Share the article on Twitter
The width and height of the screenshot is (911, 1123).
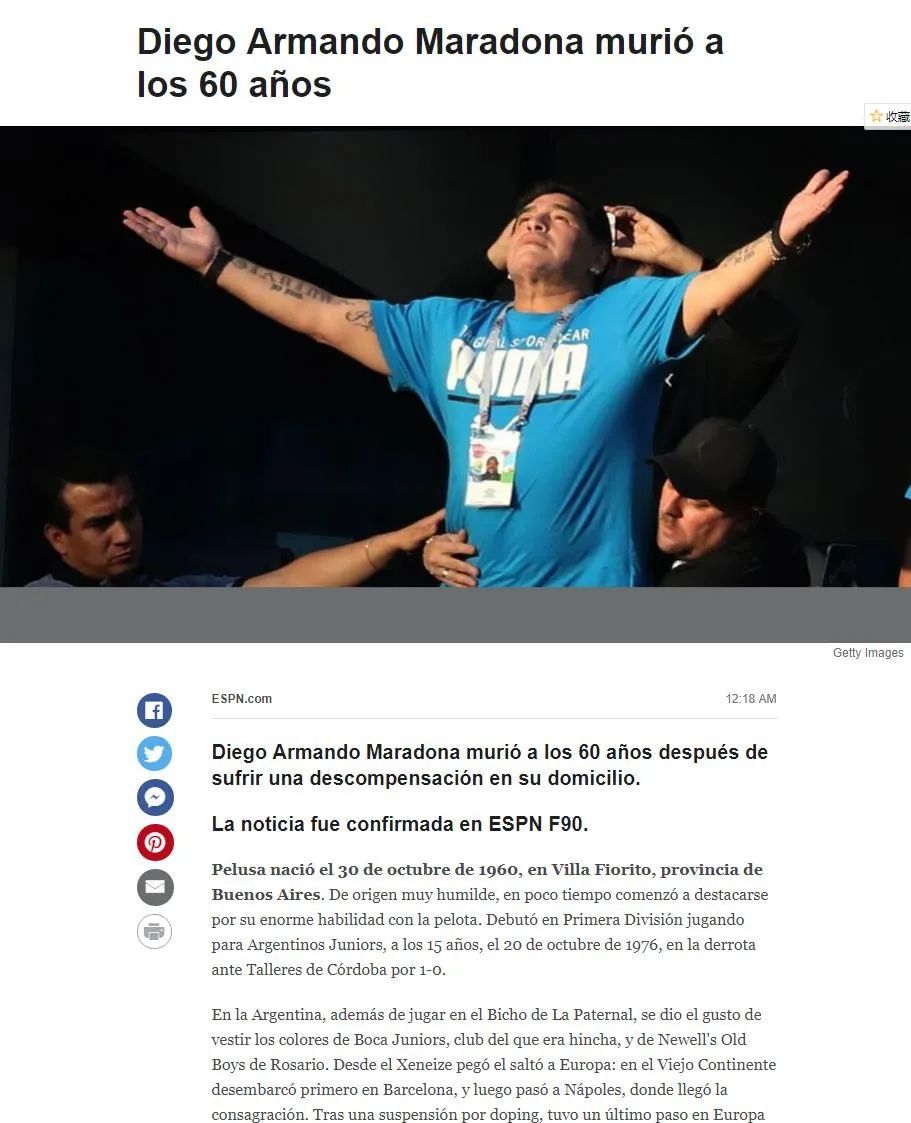[x=154, y=753]
